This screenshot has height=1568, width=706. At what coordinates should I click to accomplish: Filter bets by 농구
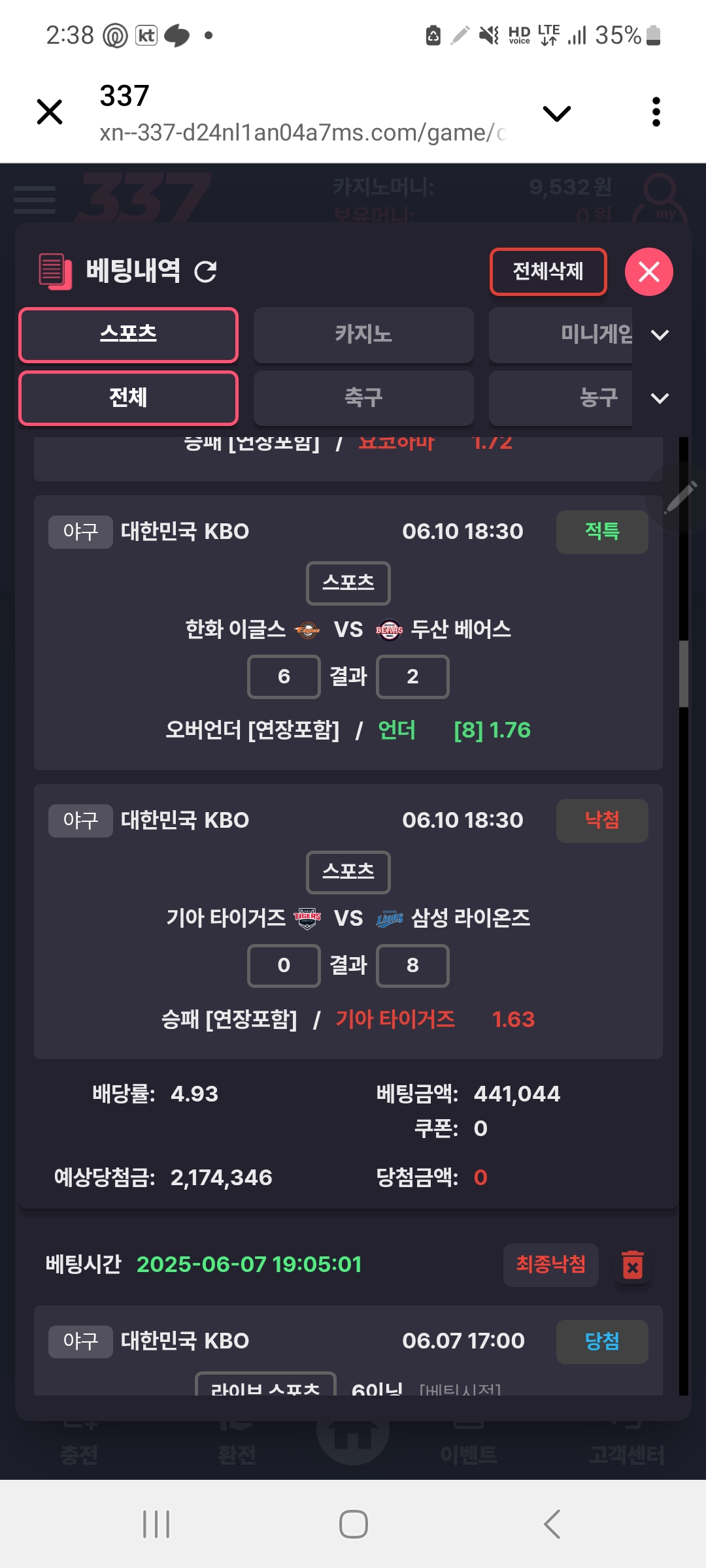561,398
